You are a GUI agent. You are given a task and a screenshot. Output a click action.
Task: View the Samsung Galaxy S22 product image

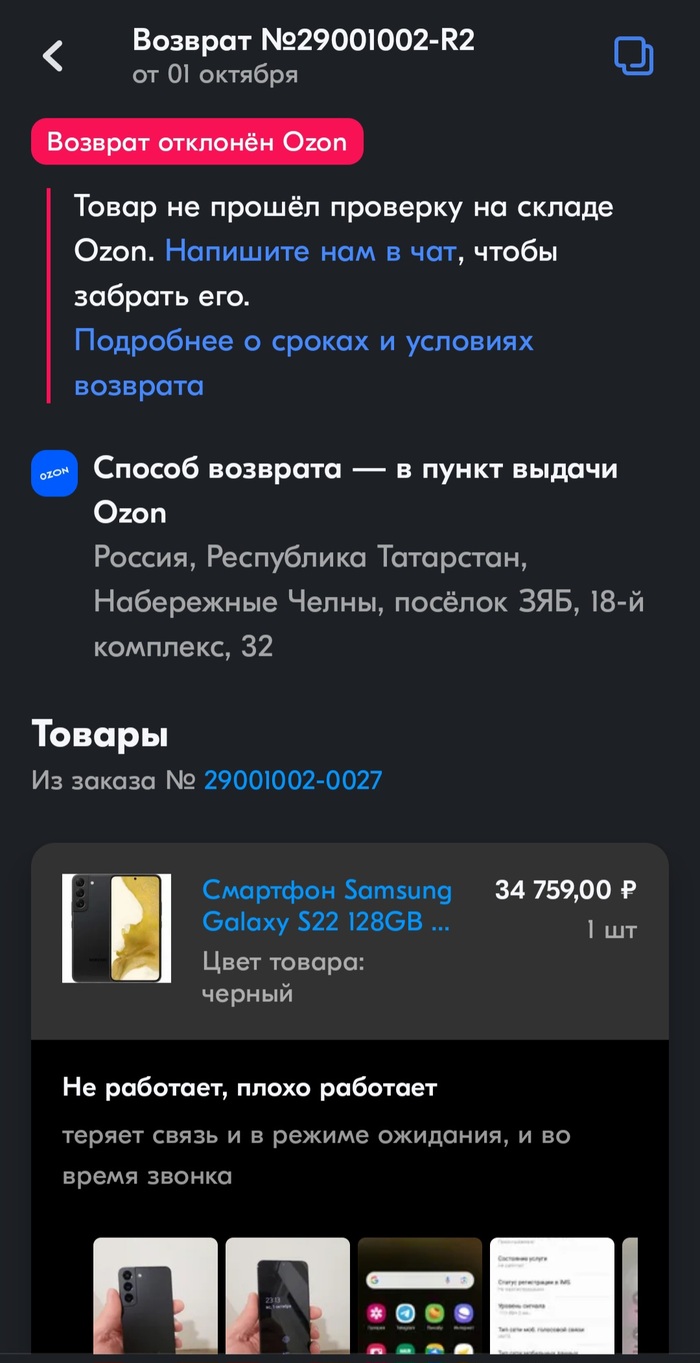tap(117, 928)
